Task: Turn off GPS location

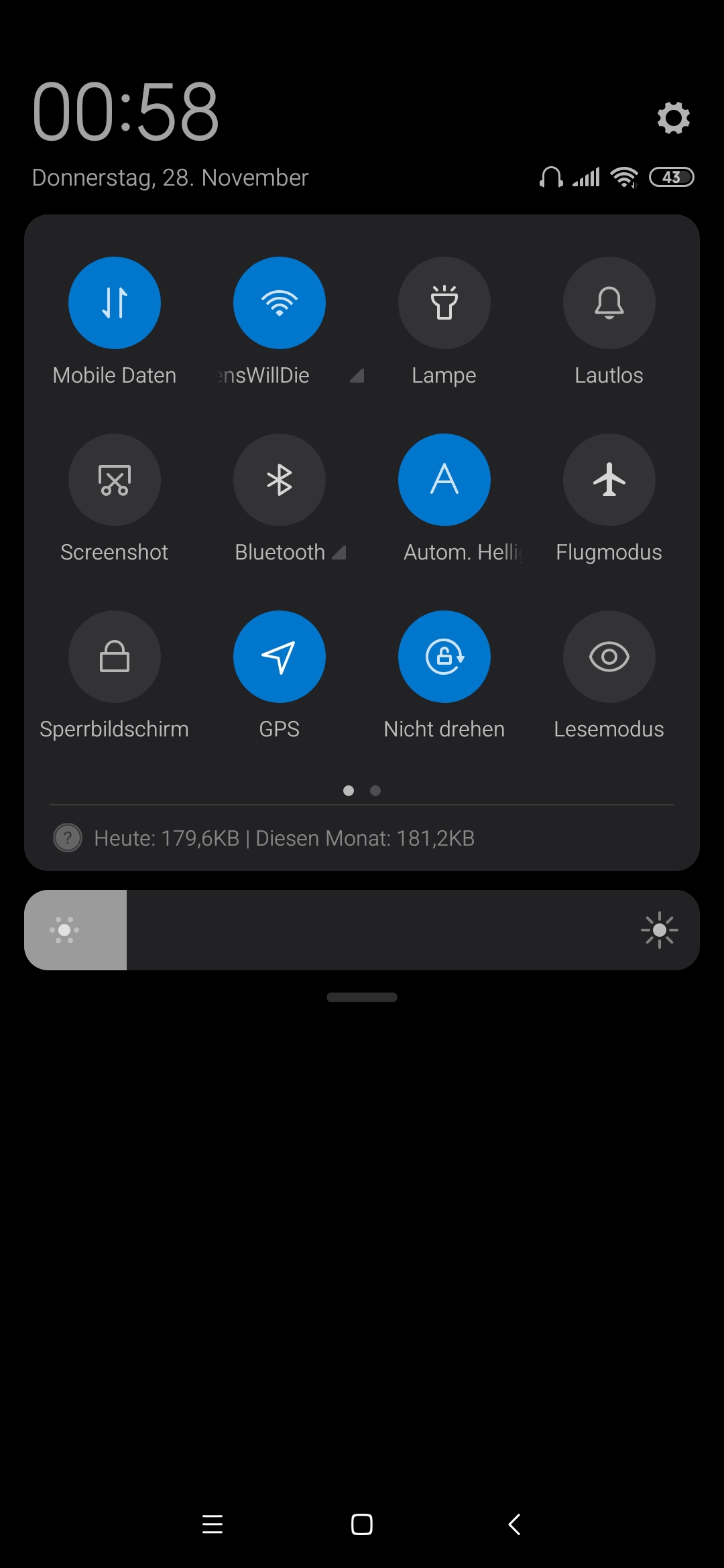Action: click(x=280, y=657)
